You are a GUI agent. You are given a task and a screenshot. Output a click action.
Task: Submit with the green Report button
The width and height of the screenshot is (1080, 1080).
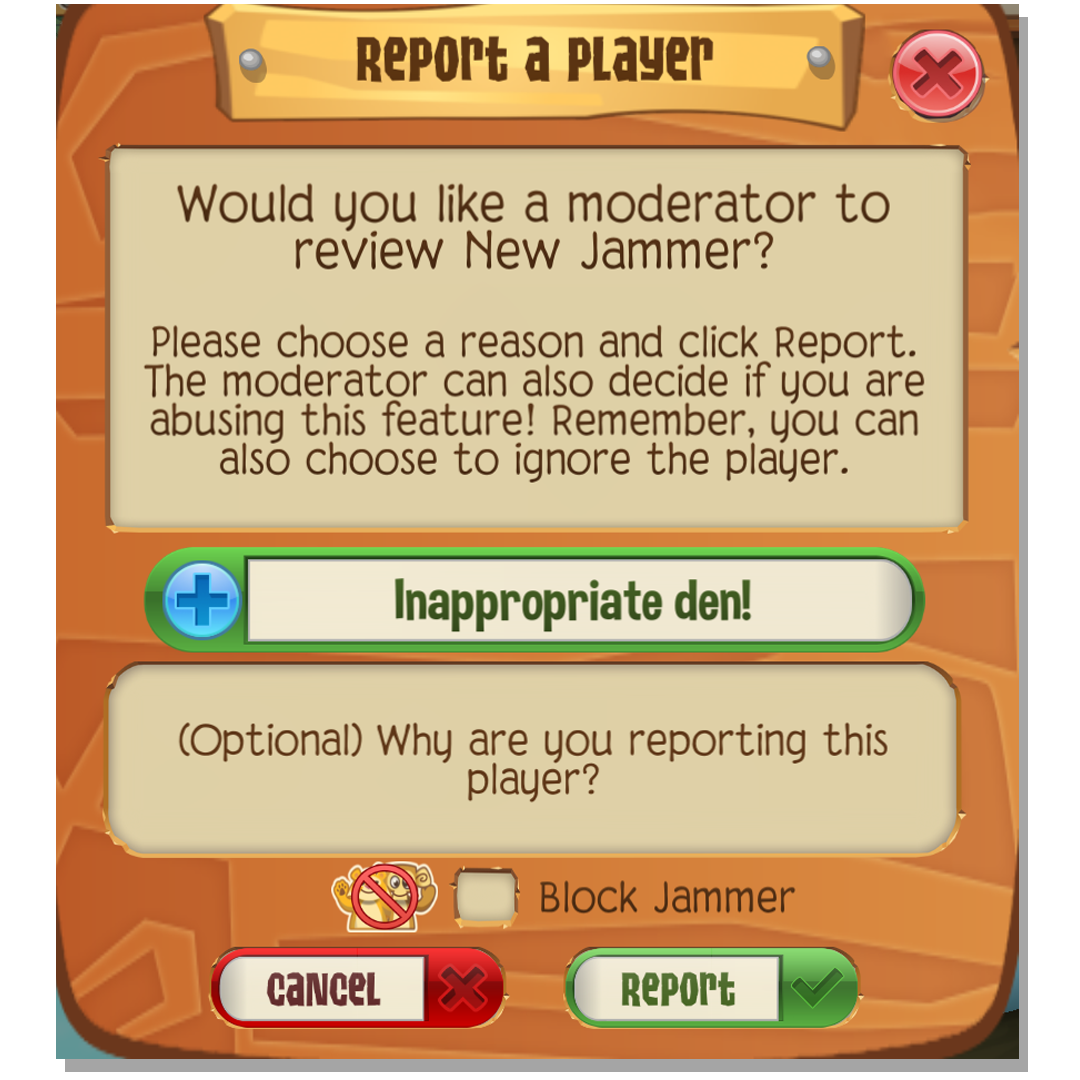pos(712,989)
